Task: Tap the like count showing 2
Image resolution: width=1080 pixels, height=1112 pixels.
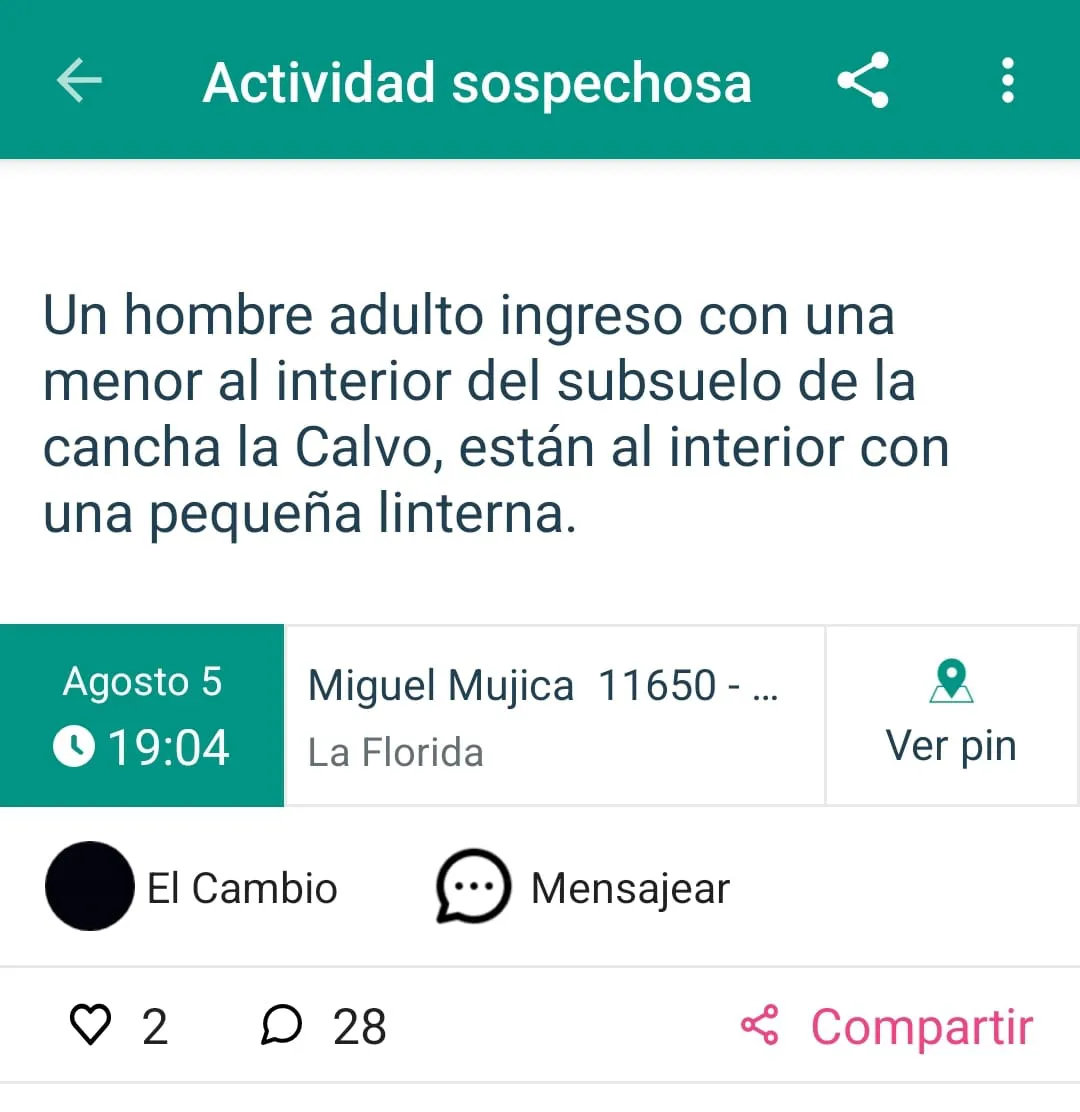Action: 155,1024
